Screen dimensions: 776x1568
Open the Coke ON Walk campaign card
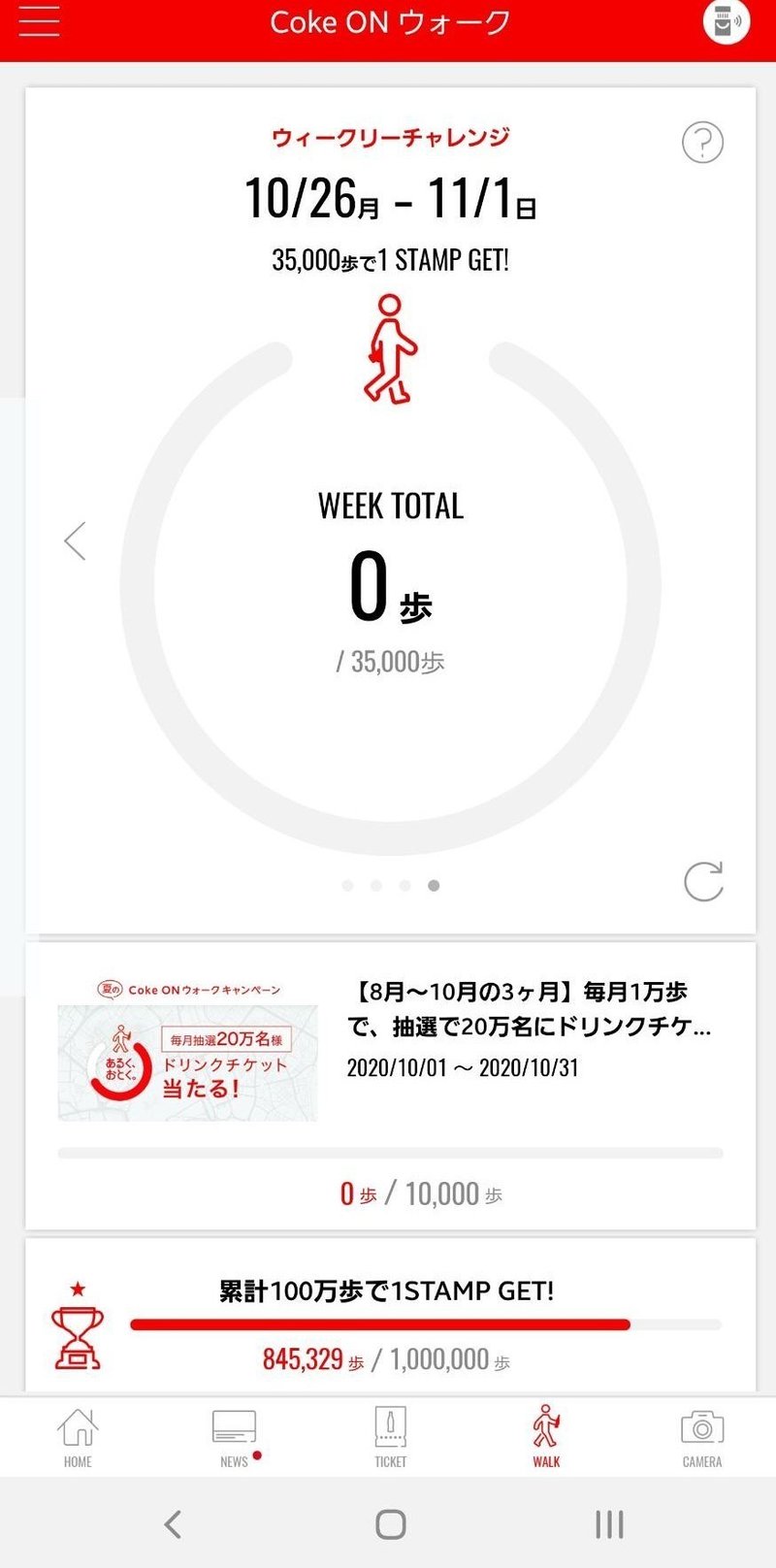pyautogui.click(x=390, y=1085)
